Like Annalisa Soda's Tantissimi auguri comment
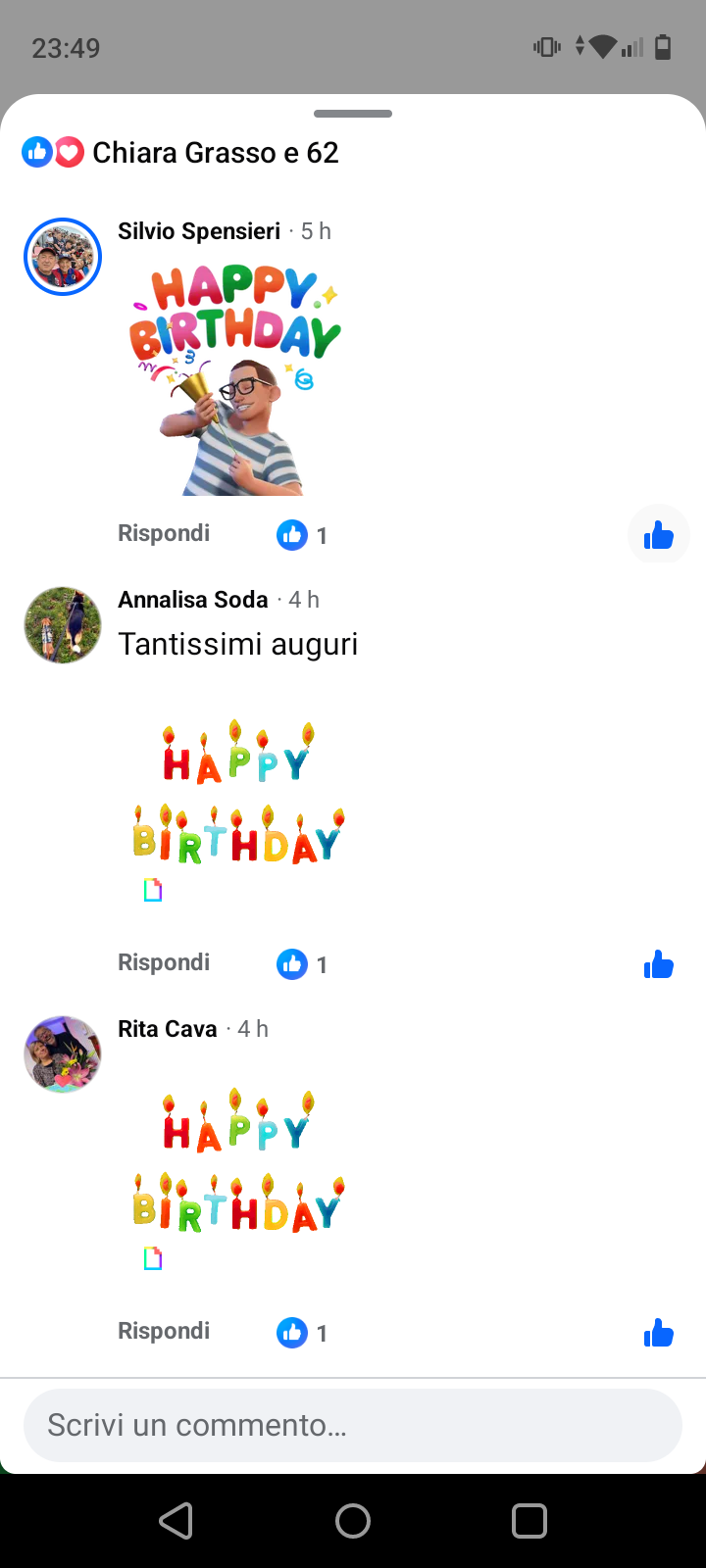The height and width of the screenshot is (1568, 706). coord(658,965)
